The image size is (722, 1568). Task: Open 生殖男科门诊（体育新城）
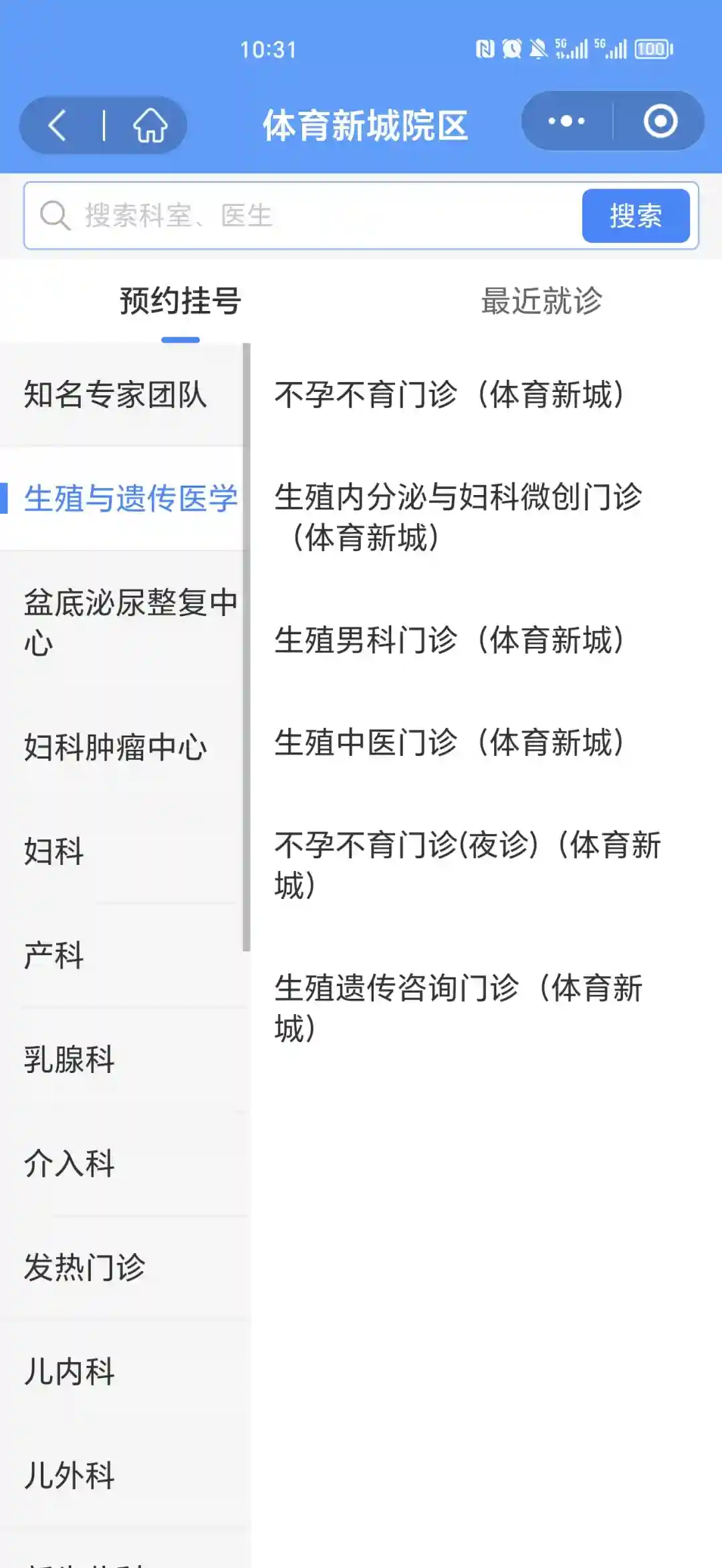pos(449,640)
